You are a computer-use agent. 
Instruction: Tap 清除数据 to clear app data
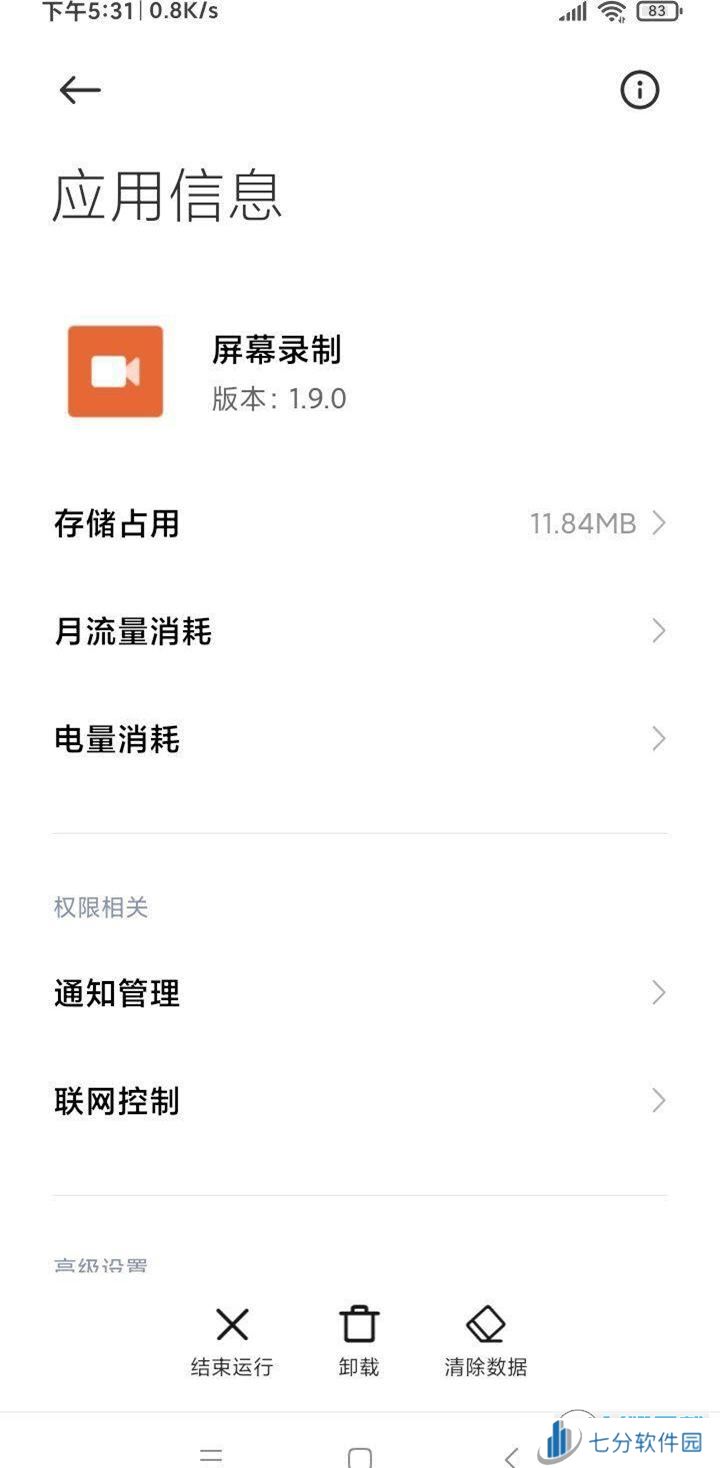click(x=486, y=1341)
